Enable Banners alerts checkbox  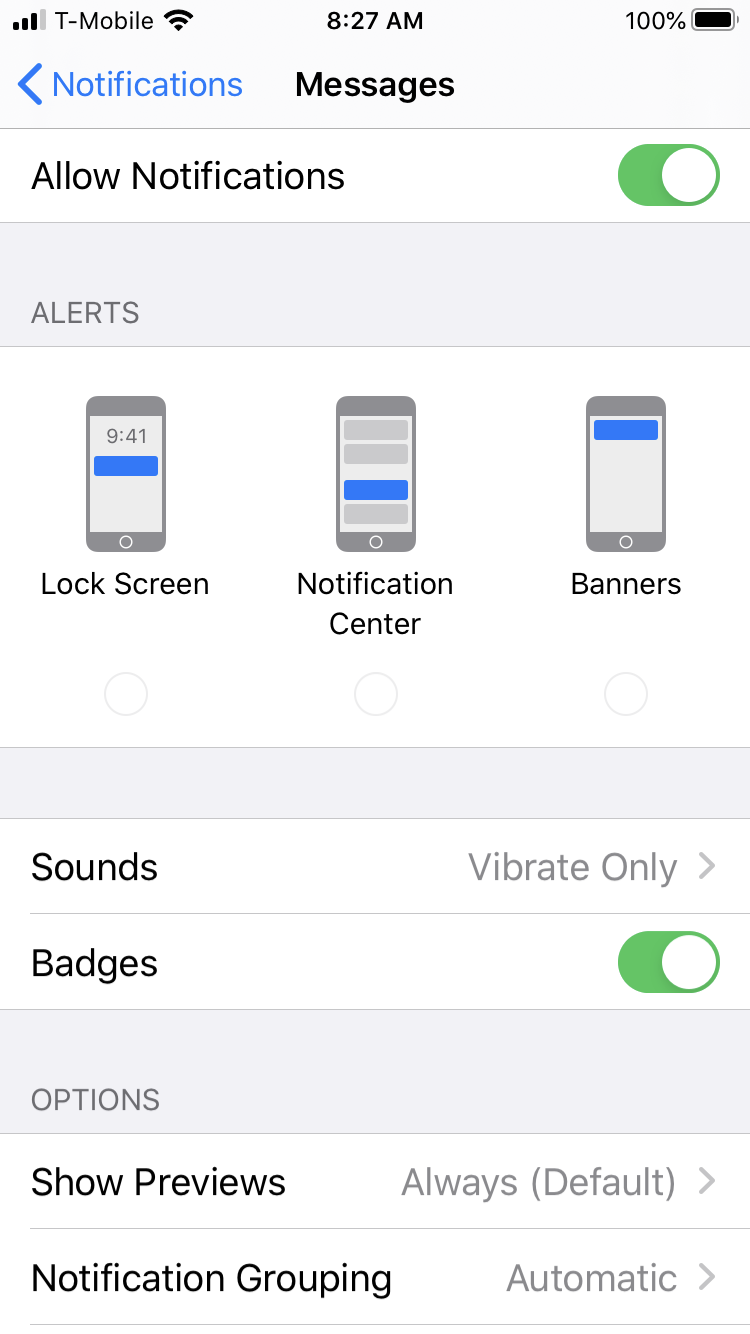[x=626, y=694]
